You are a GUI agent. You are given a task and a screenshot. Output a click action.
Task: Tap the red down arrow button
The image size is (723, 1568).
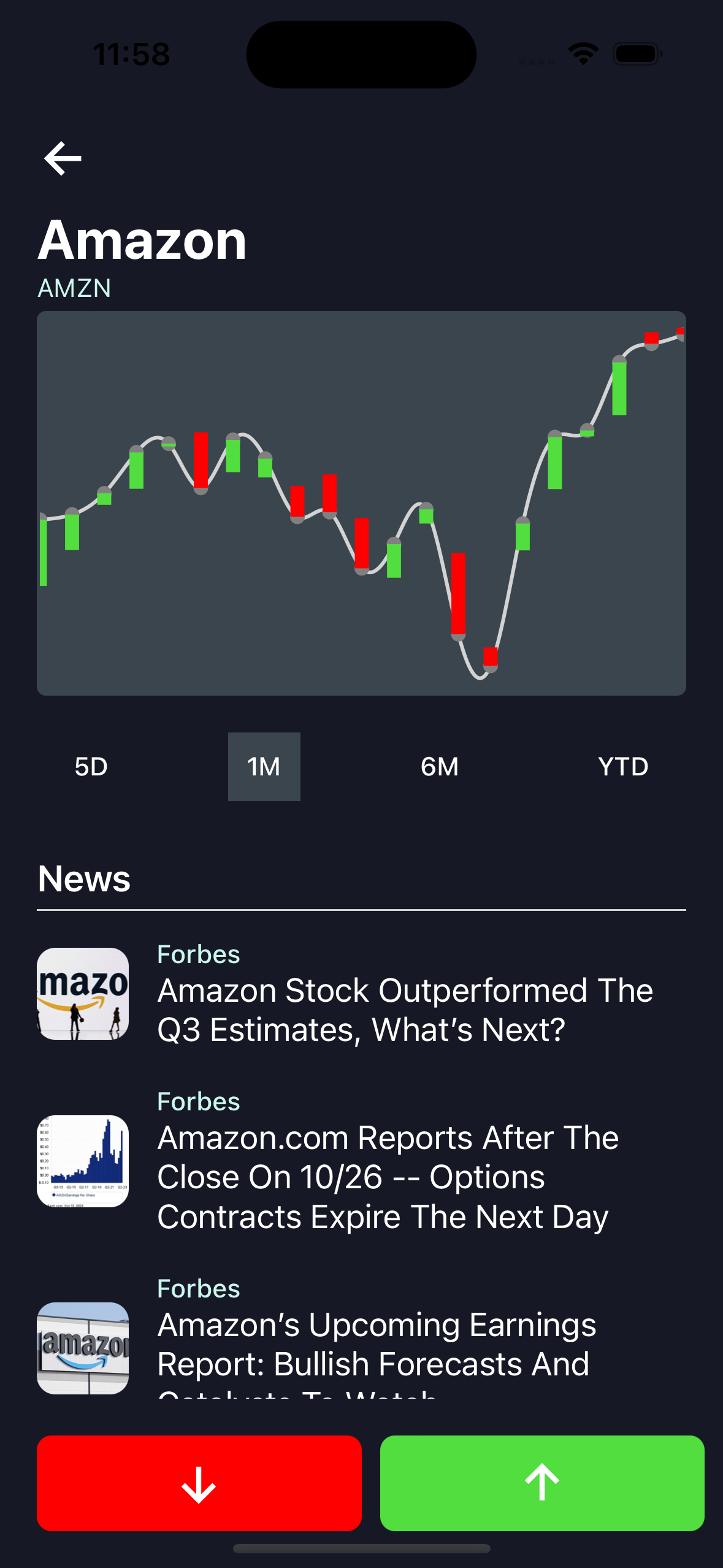click(x=199, y=1483)
